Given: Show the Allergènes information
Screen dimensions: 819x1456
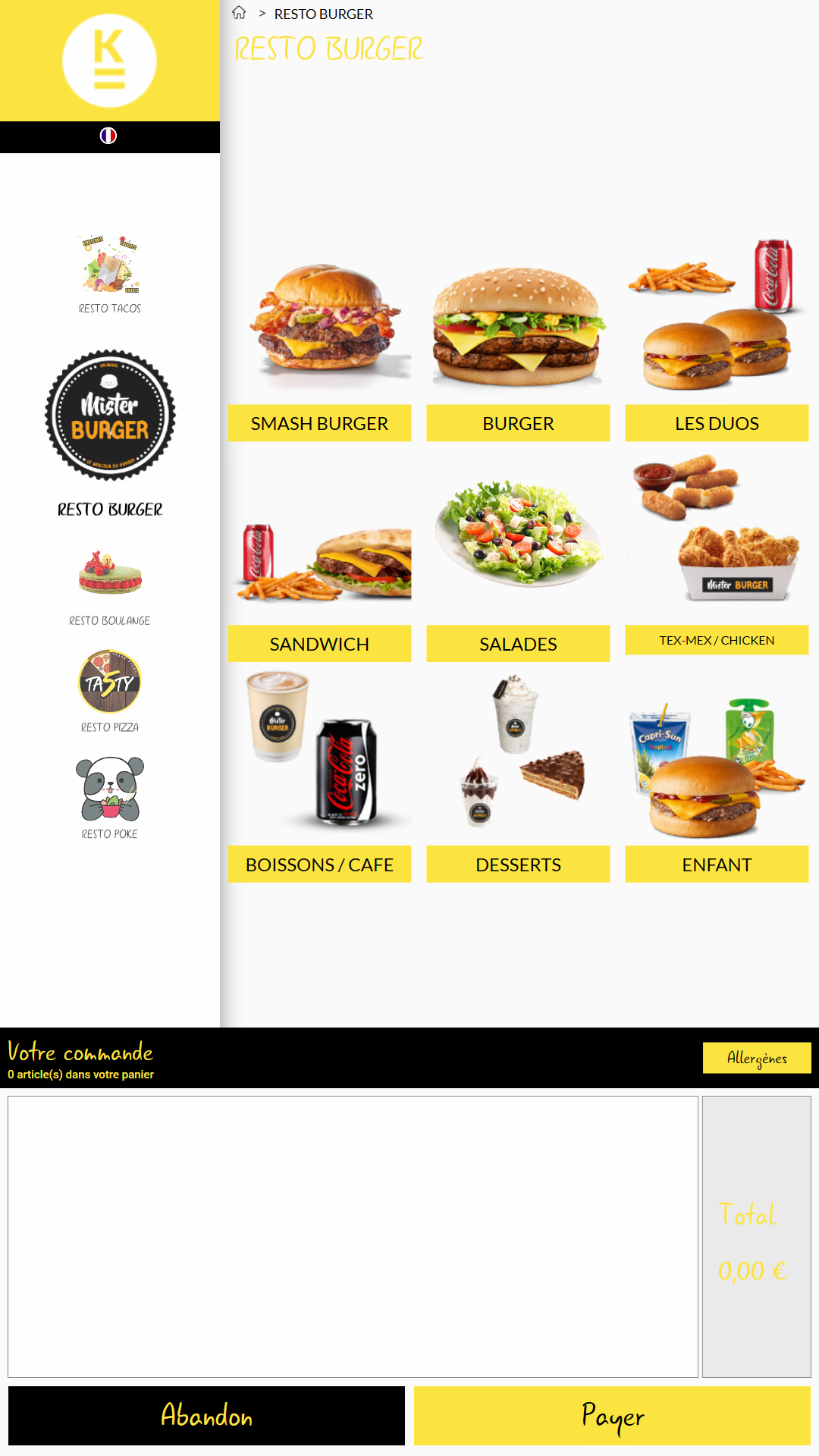Looking at the screenshot, I should tap(757, 1058).
